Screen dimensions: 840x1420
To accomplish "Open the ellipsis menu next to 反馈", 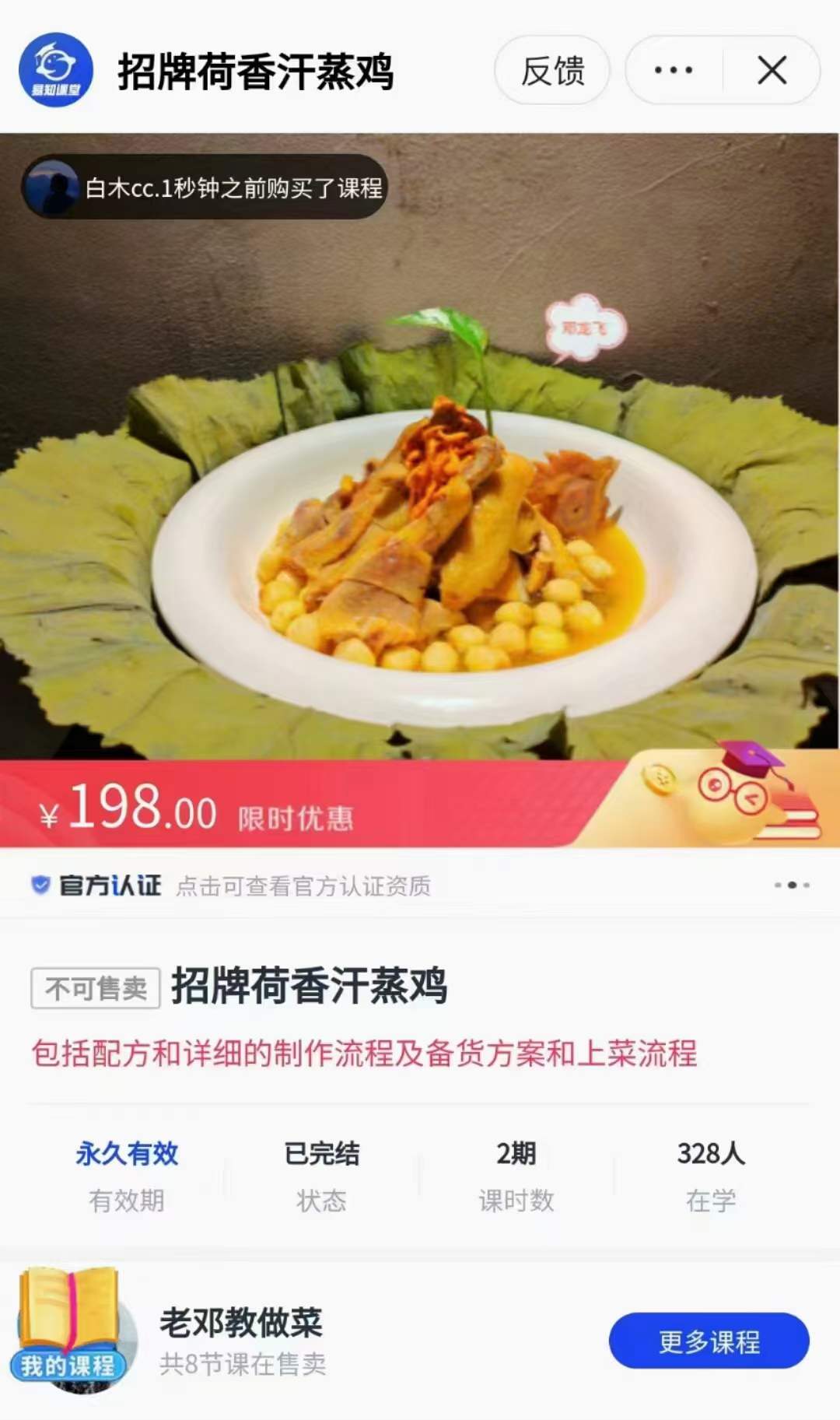I will 672,70.
